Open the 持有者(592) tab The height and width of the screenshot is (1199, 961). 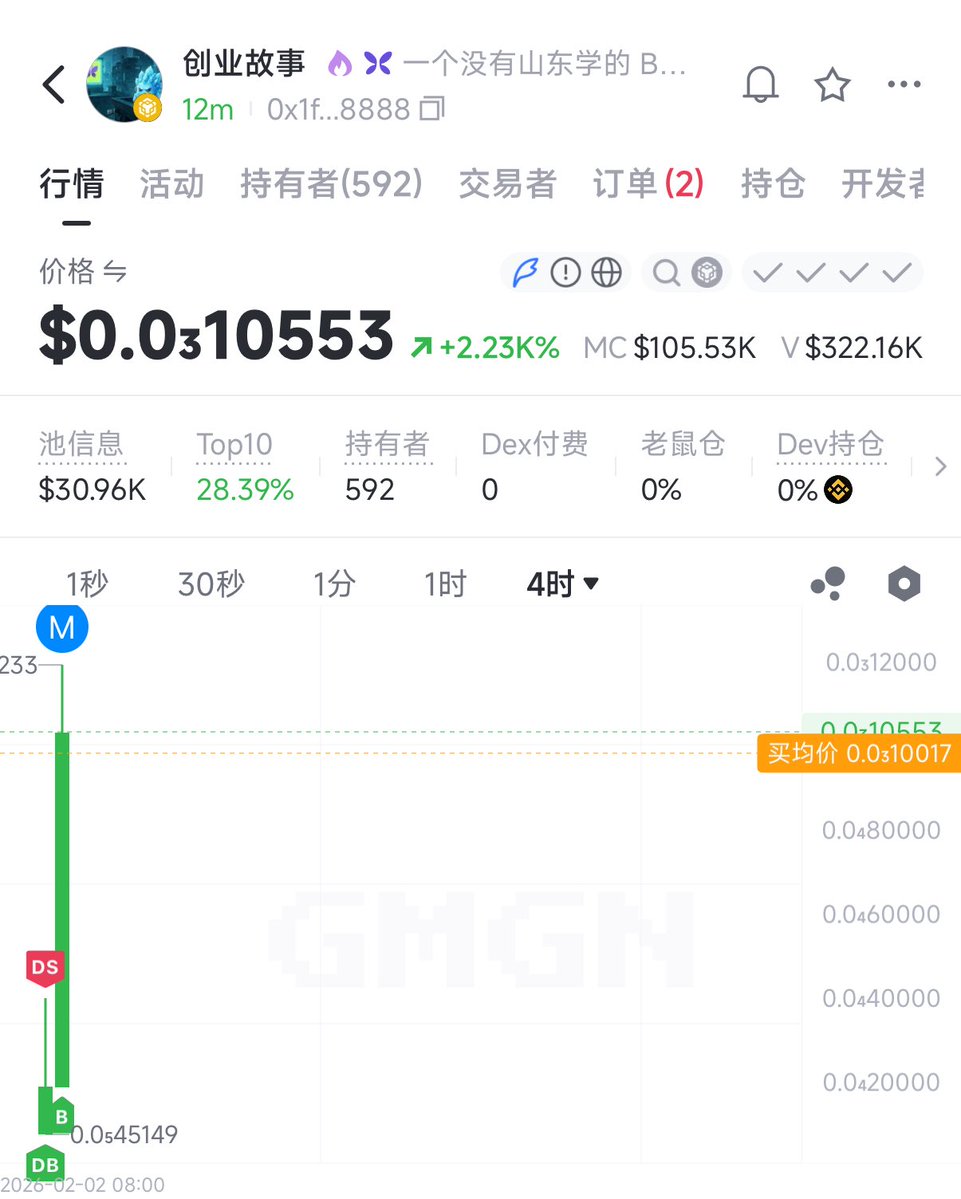331,184
